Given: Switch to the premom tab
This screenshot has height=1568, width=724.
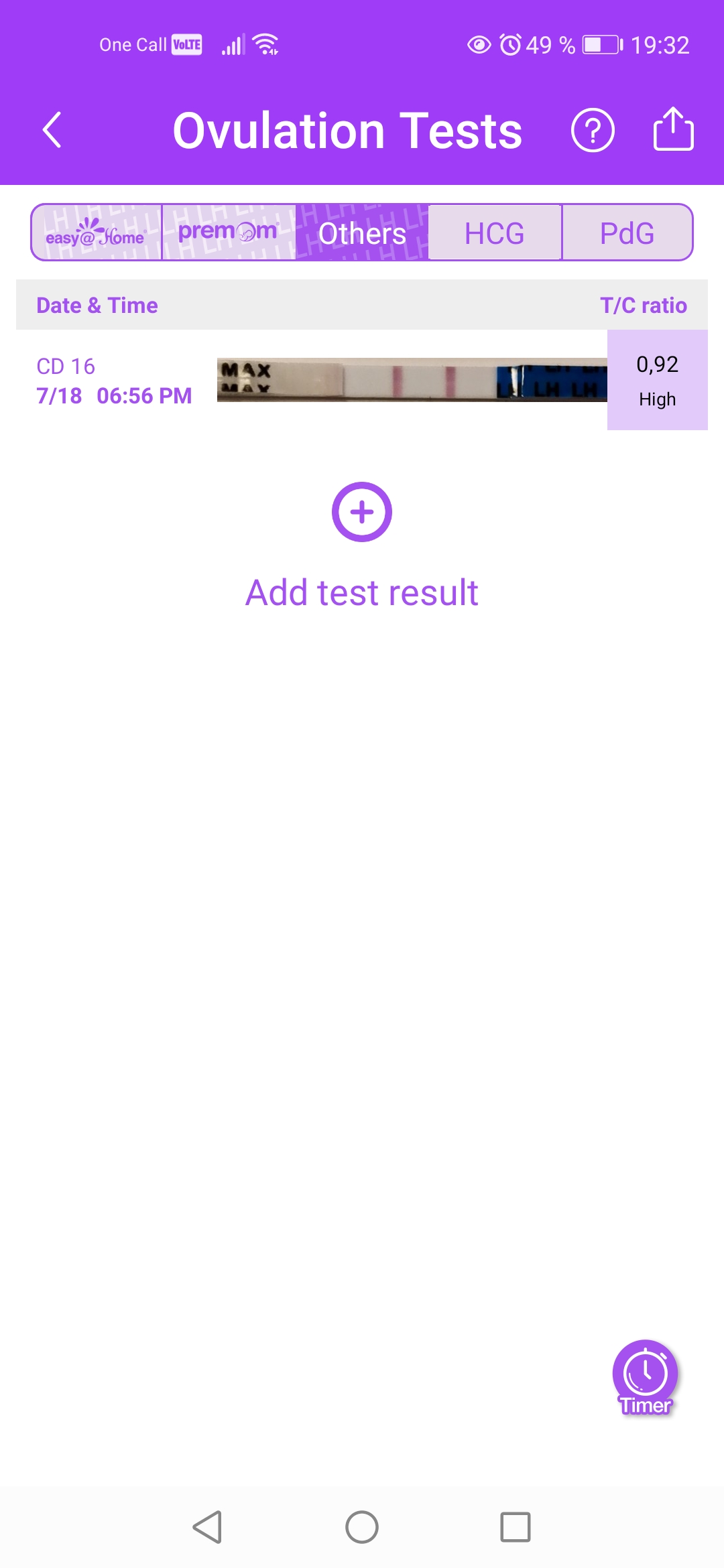Looking at the screenshot, I should 229,233.
